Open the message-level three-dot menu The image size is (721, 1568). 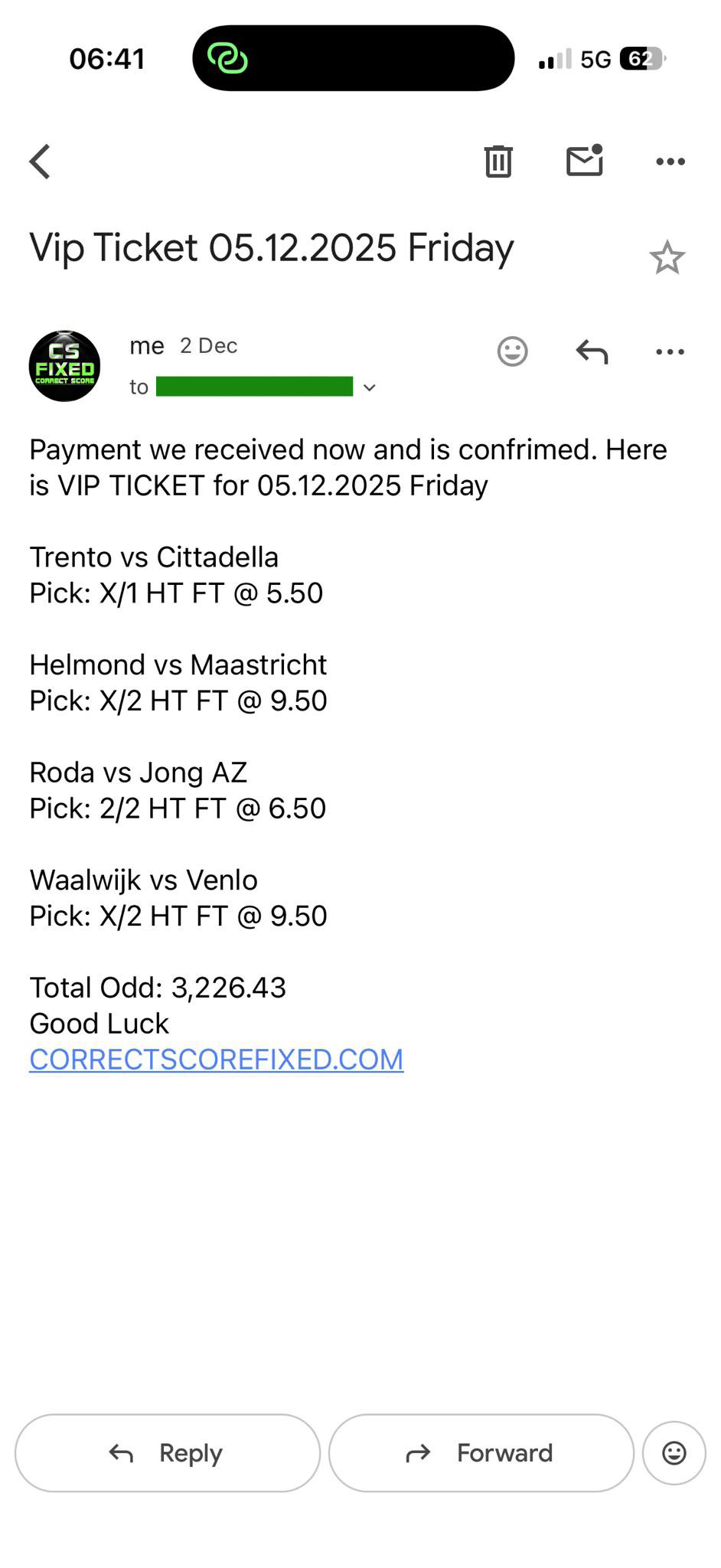(670, 351)
